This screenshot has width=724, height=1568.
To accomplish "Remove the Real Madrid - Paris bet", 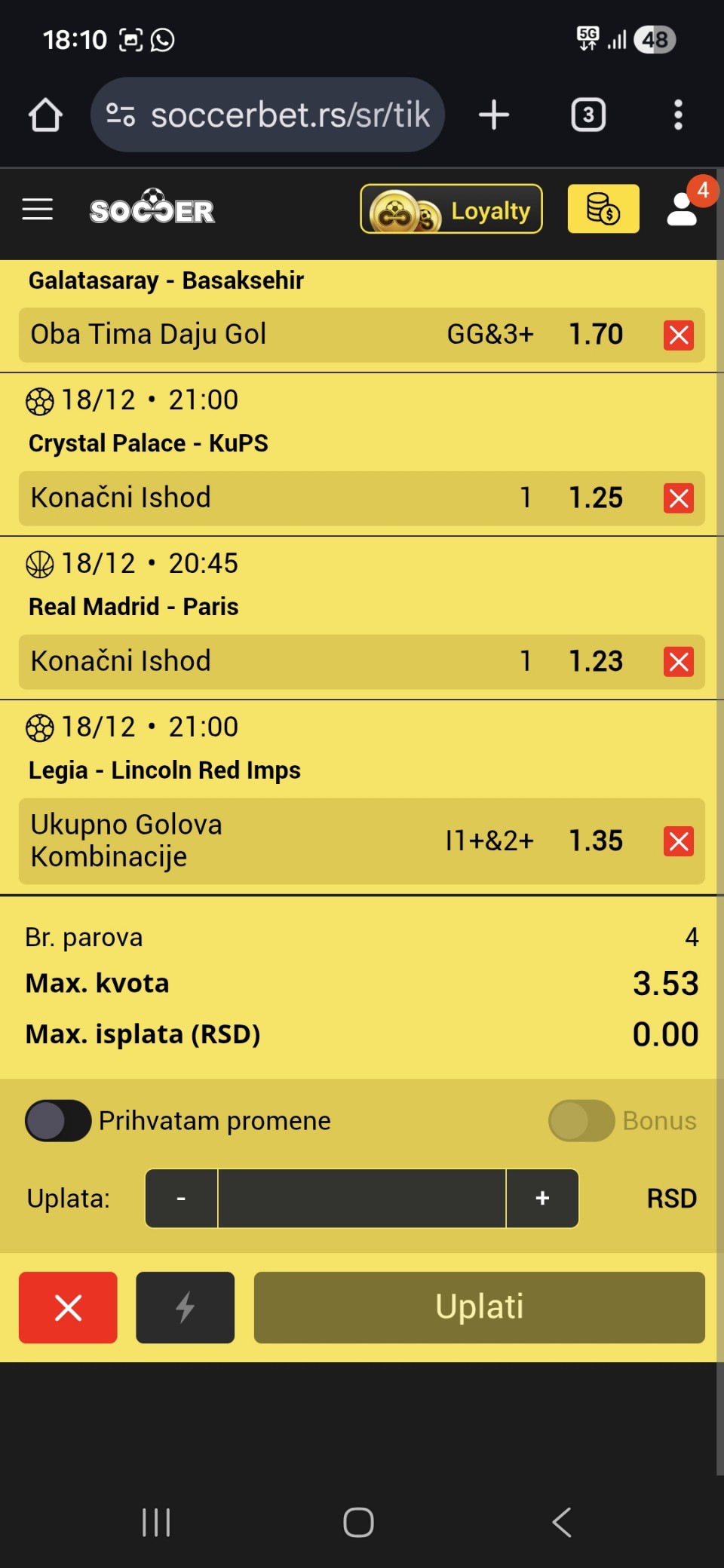I will 678,662.
